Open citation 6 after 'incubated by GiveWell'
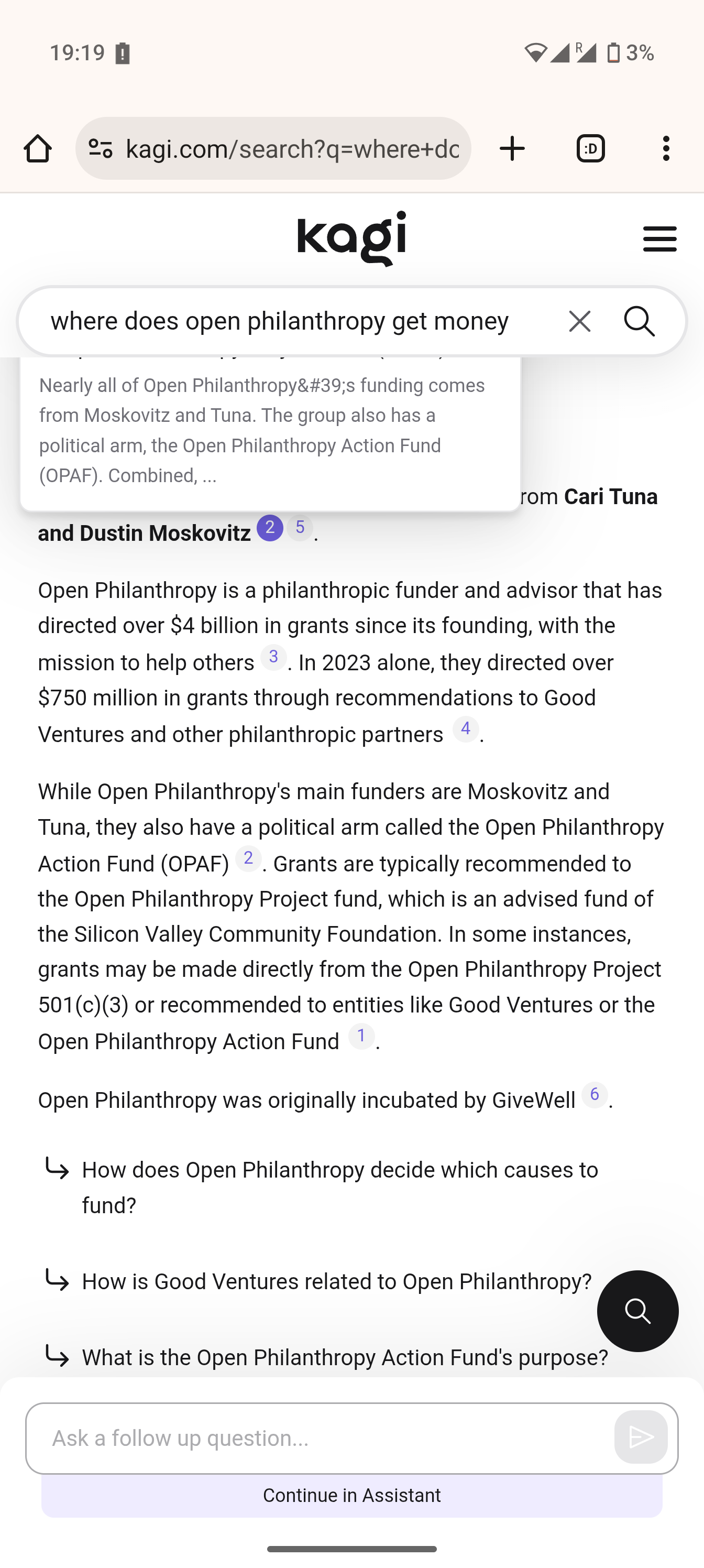The image size is (704, 1568). coord(595,1094)
